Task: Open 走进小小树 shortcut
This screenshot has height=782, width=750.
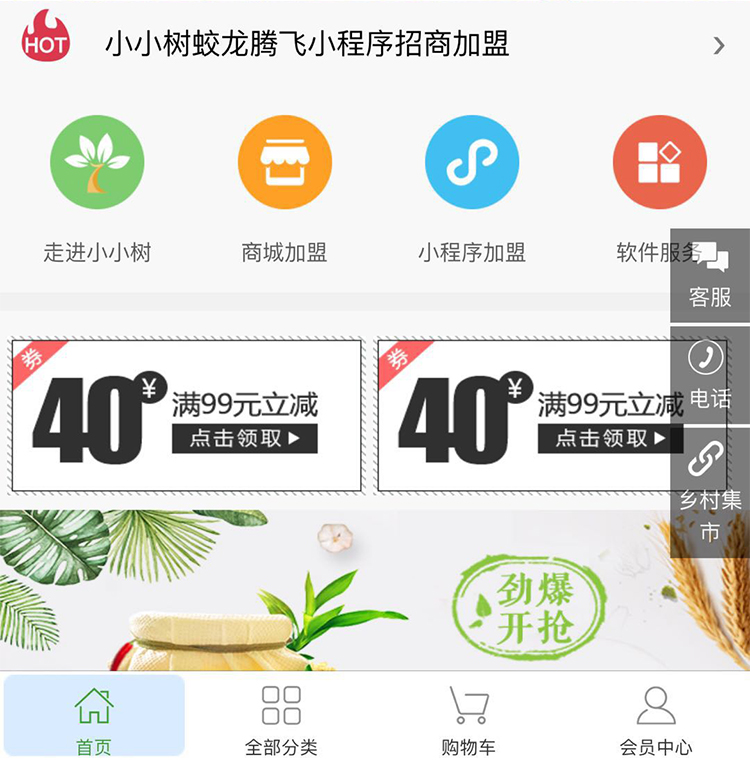Action: coord(97,190)
